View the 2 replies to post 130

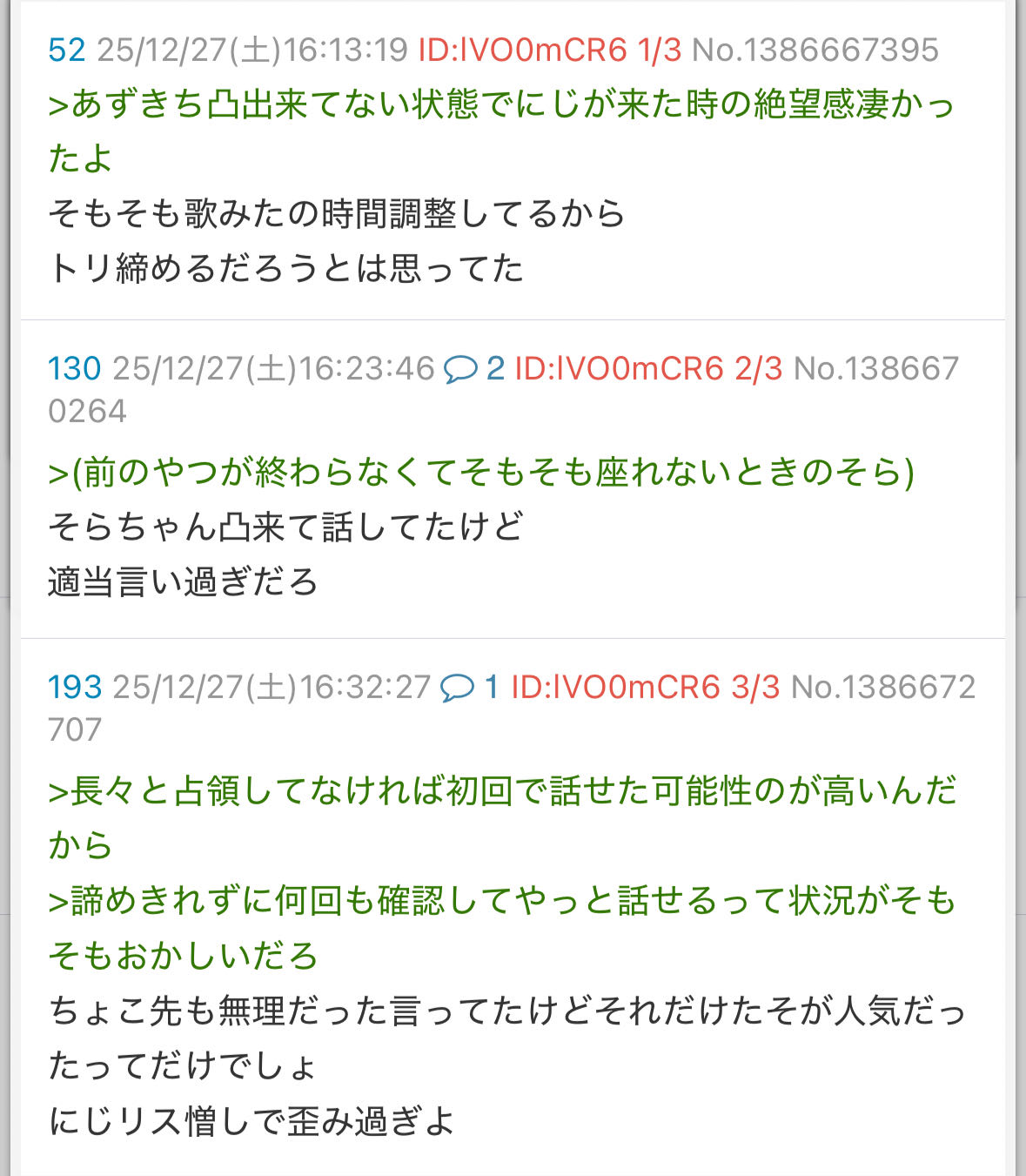[474, 369]
